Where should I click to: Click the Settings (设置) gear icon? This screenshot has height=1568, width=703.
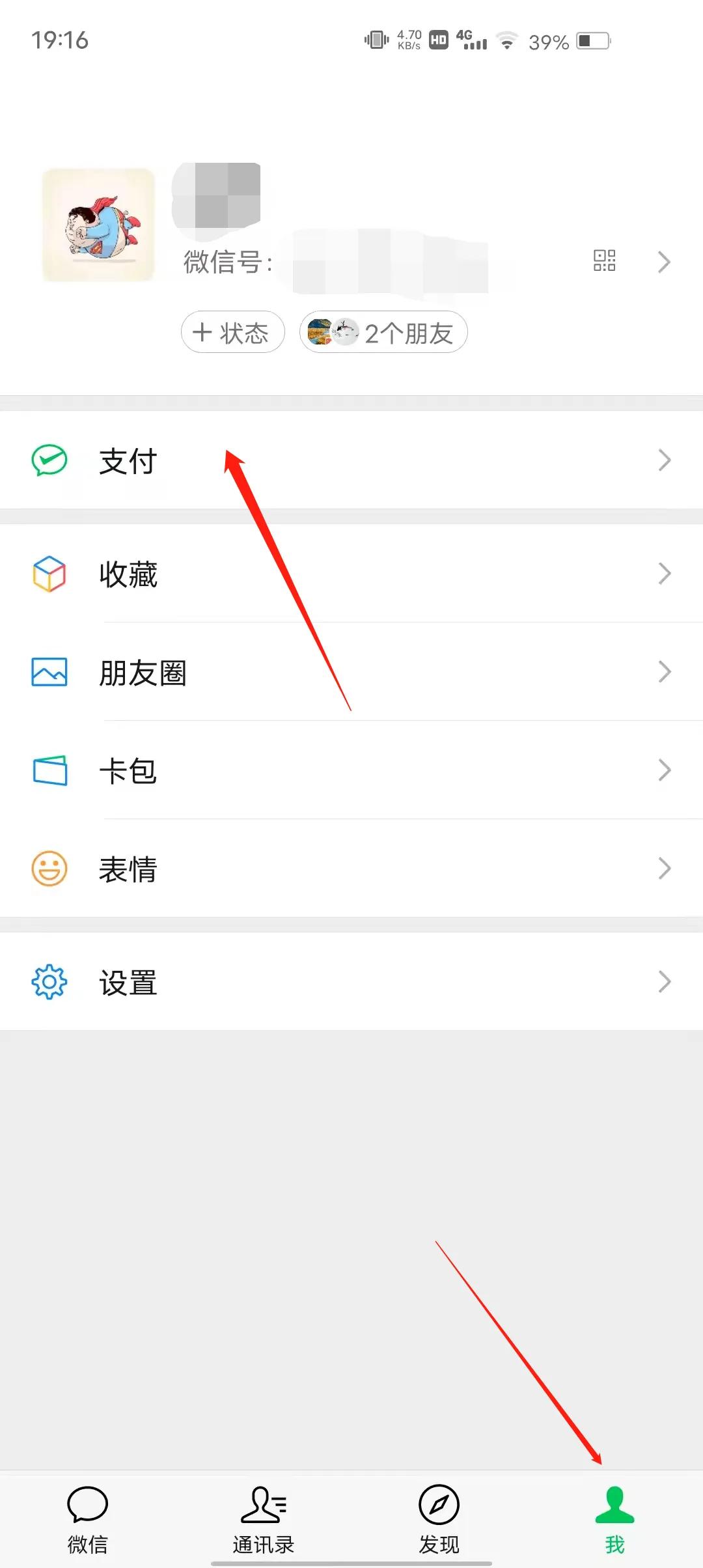click(x=49, y=981)
